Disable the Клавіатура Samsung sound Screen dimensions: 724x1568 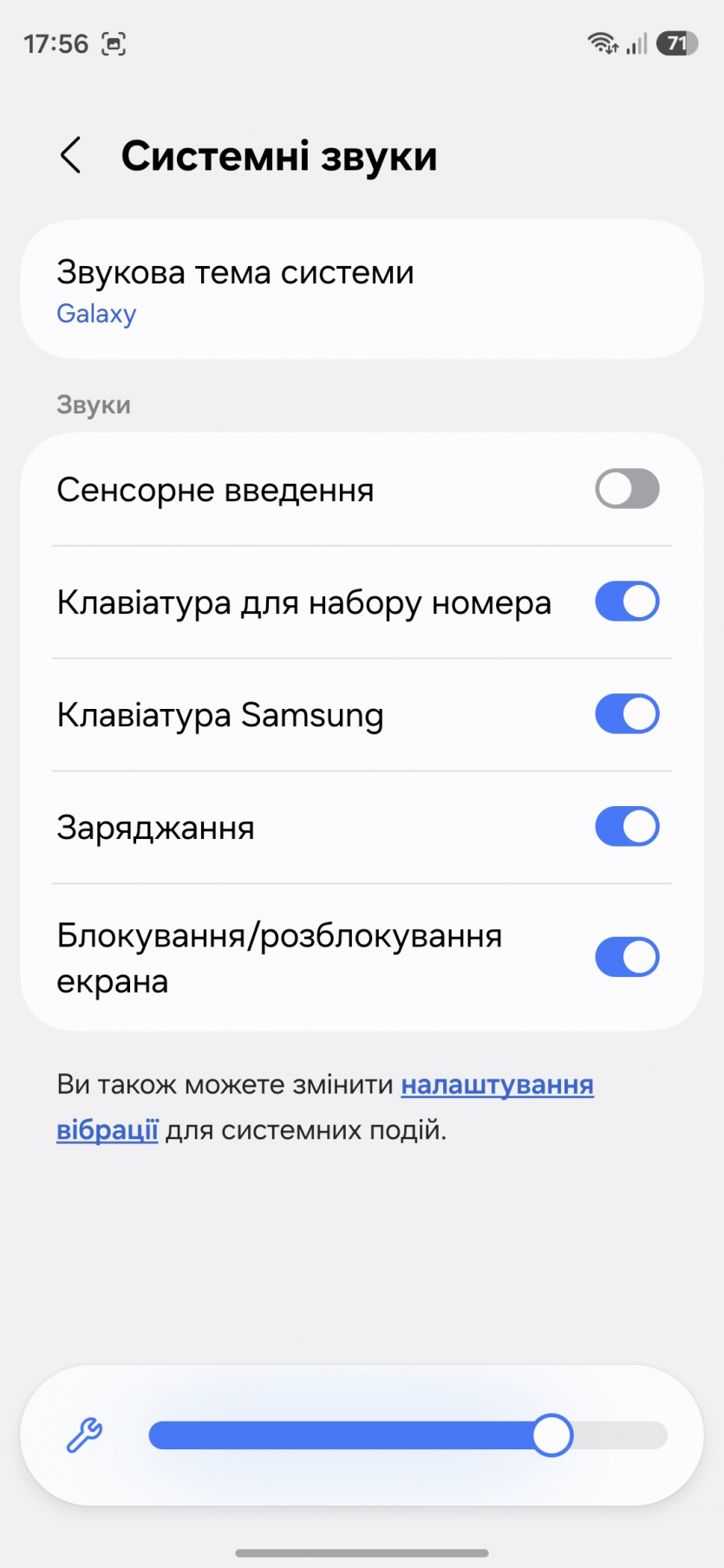[x=627, y=715]
